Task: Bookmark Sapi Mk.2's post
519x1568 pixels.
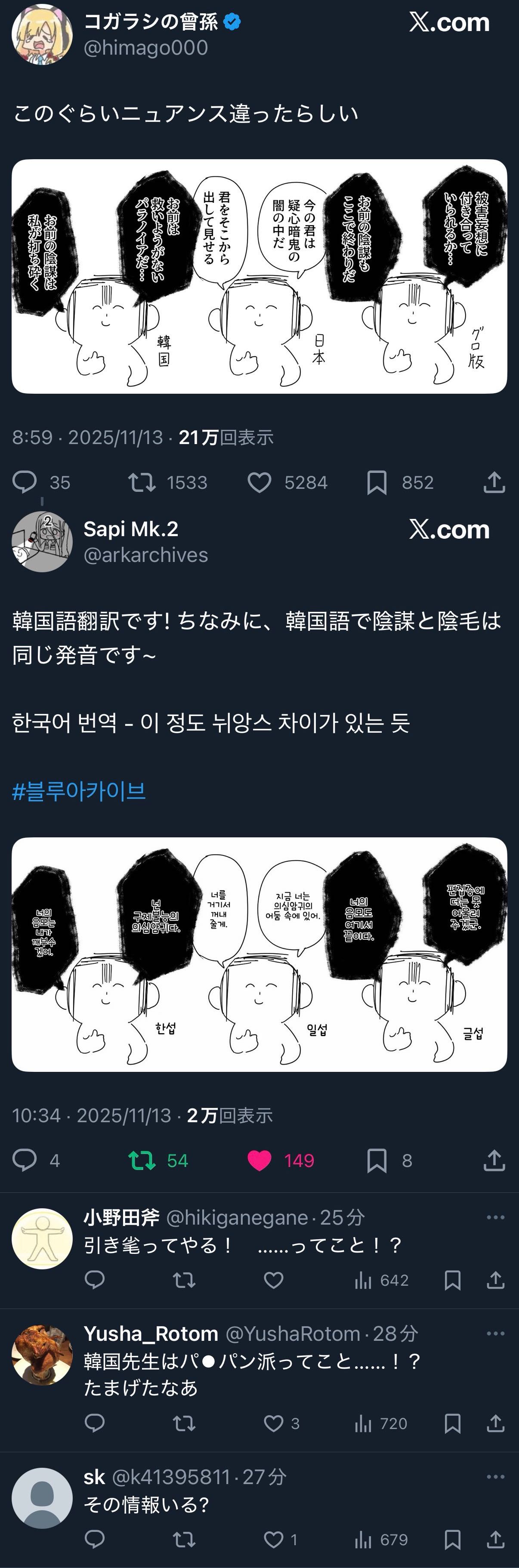Action: coord(377,1160)
